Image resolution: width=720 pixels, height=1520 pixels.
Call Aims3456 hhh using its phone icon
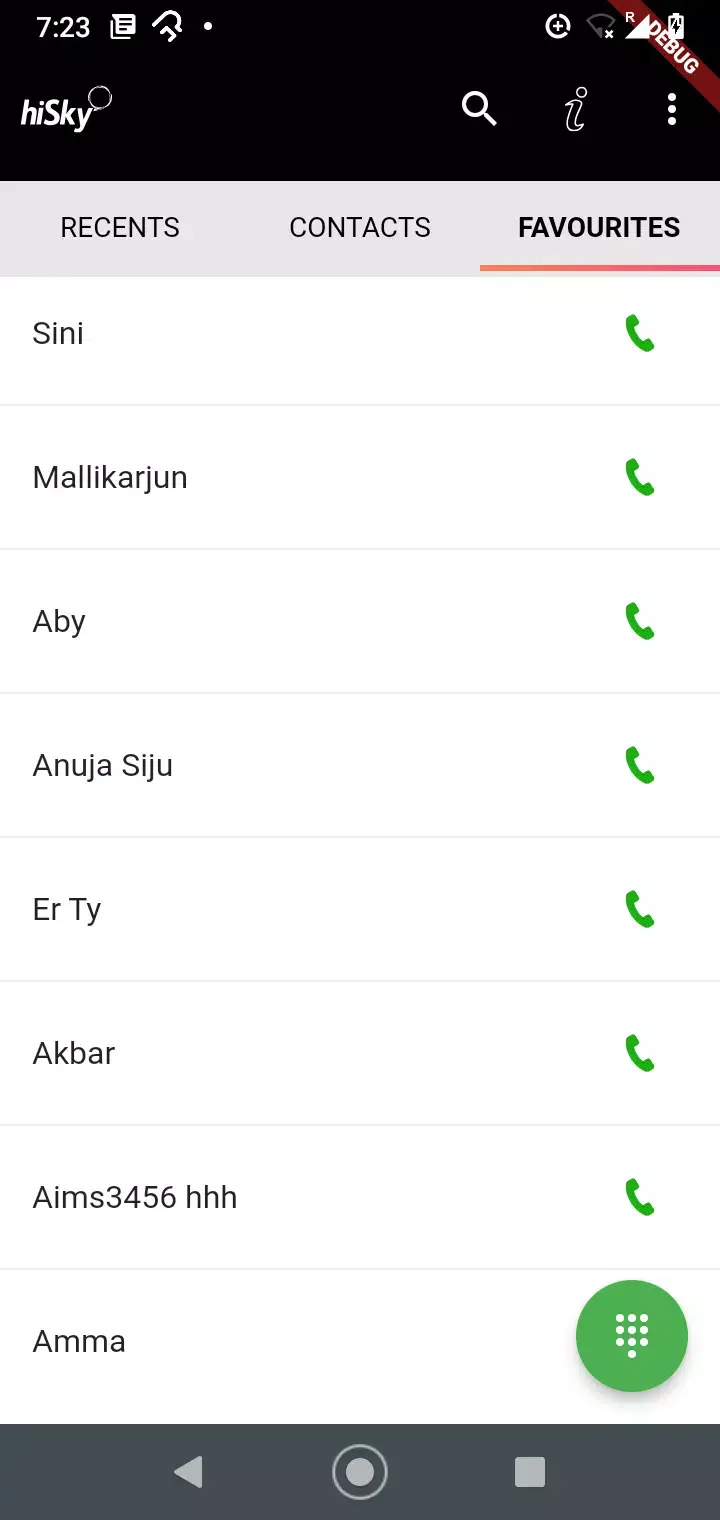641,1198
